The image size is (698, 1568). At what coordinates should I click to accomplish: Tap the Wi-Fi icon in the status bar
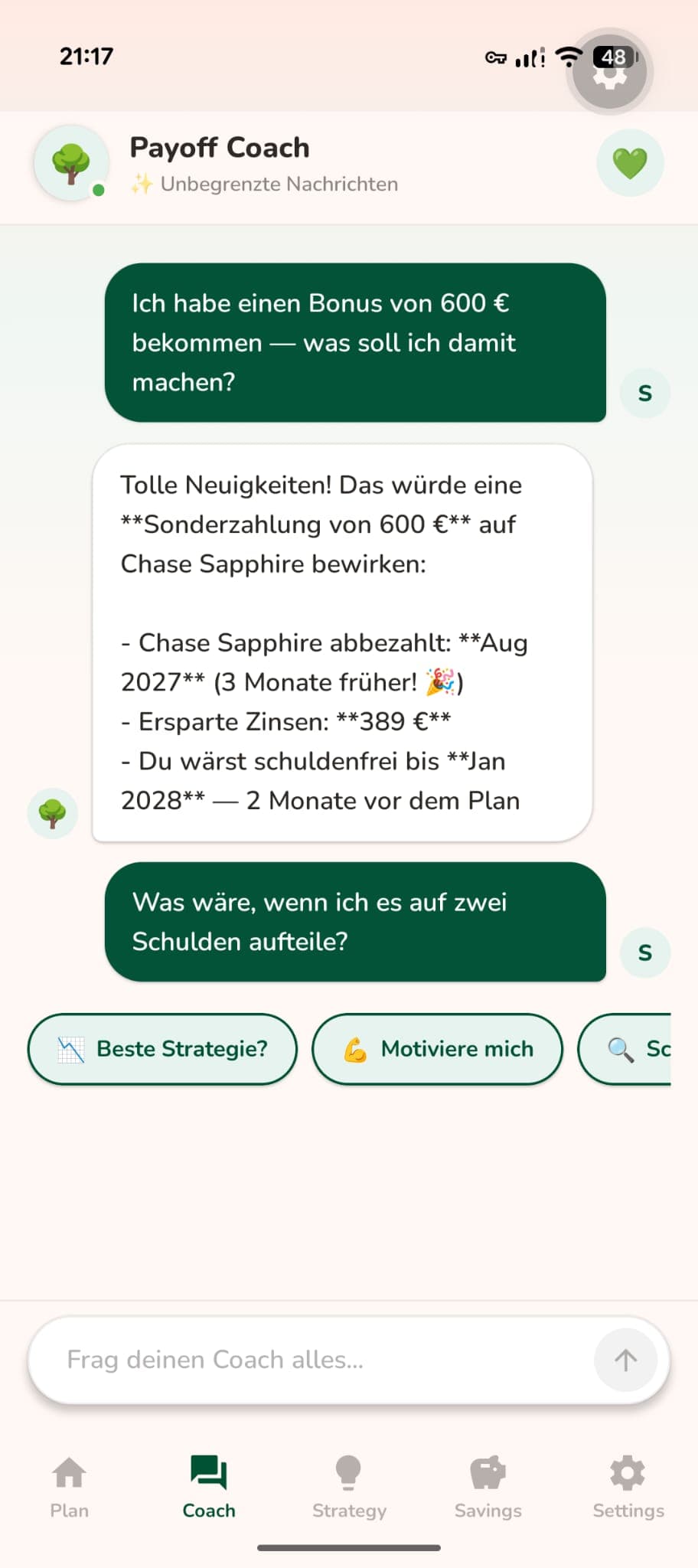(568, 57)
